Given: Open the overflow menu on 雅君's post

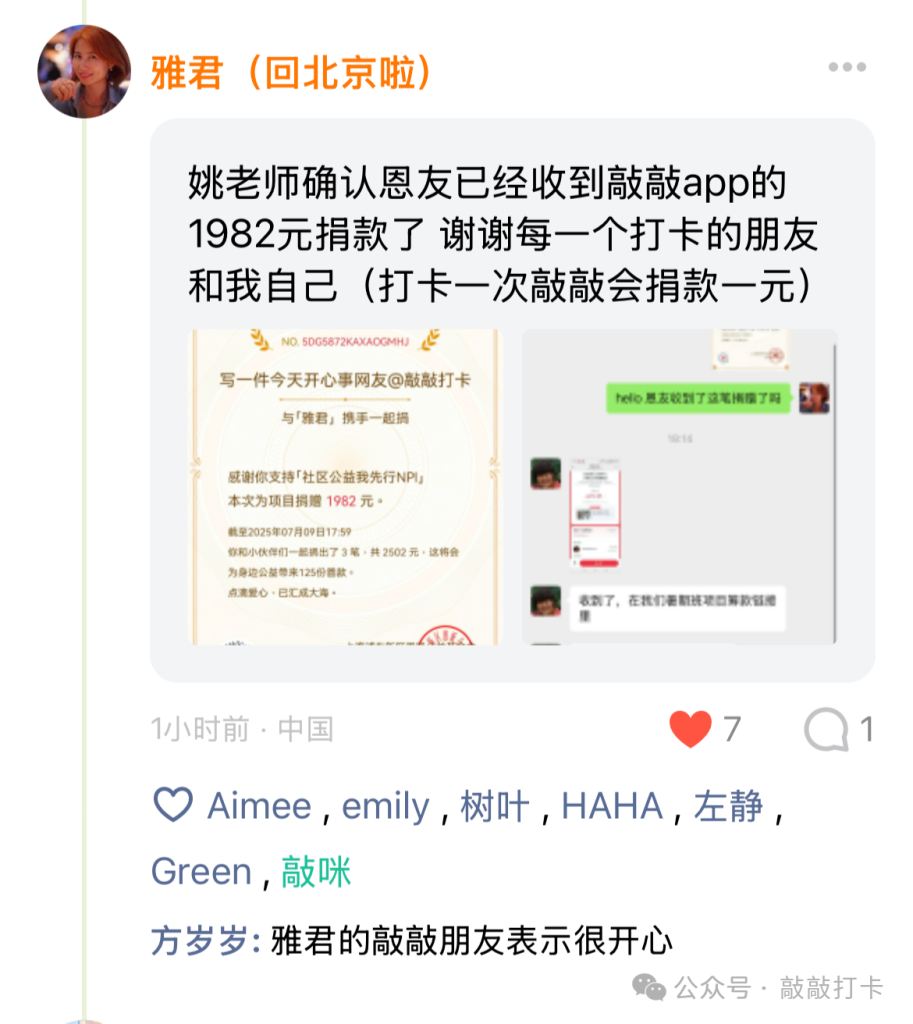Looking at the screenshot, I should point(846,68).
